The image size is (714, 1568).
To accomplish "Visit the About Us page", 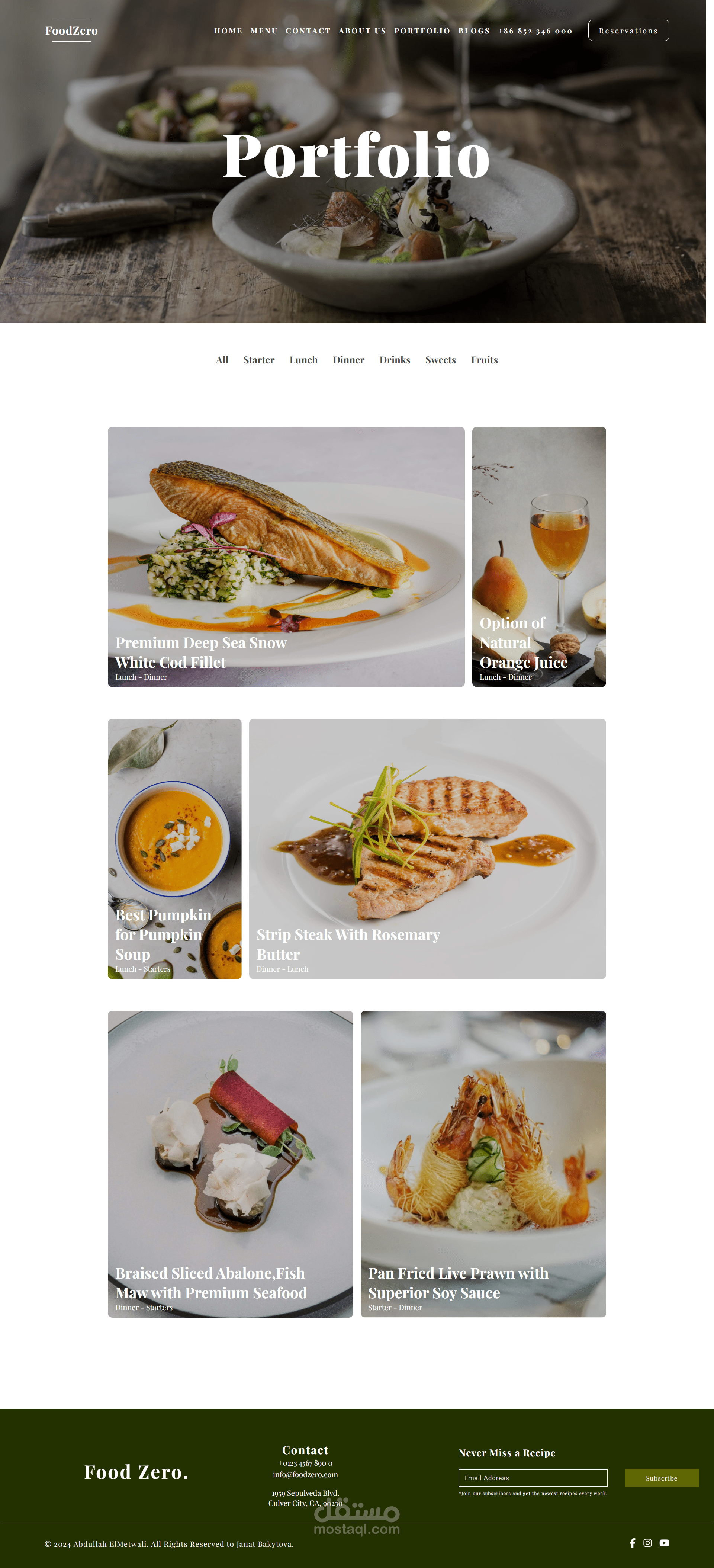I will 362,31.
